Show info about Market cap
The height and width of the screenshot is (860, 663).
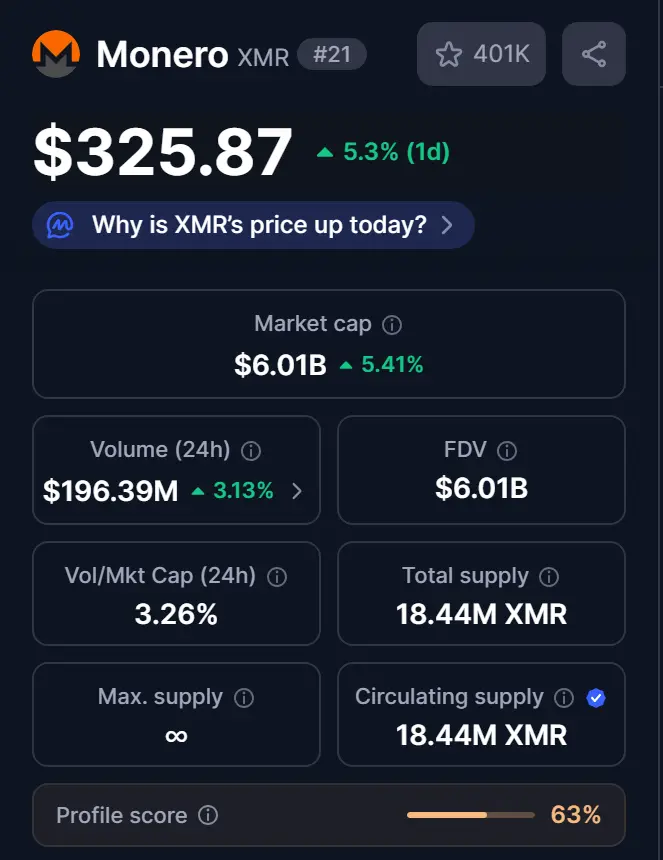click(x=393, y=325)
